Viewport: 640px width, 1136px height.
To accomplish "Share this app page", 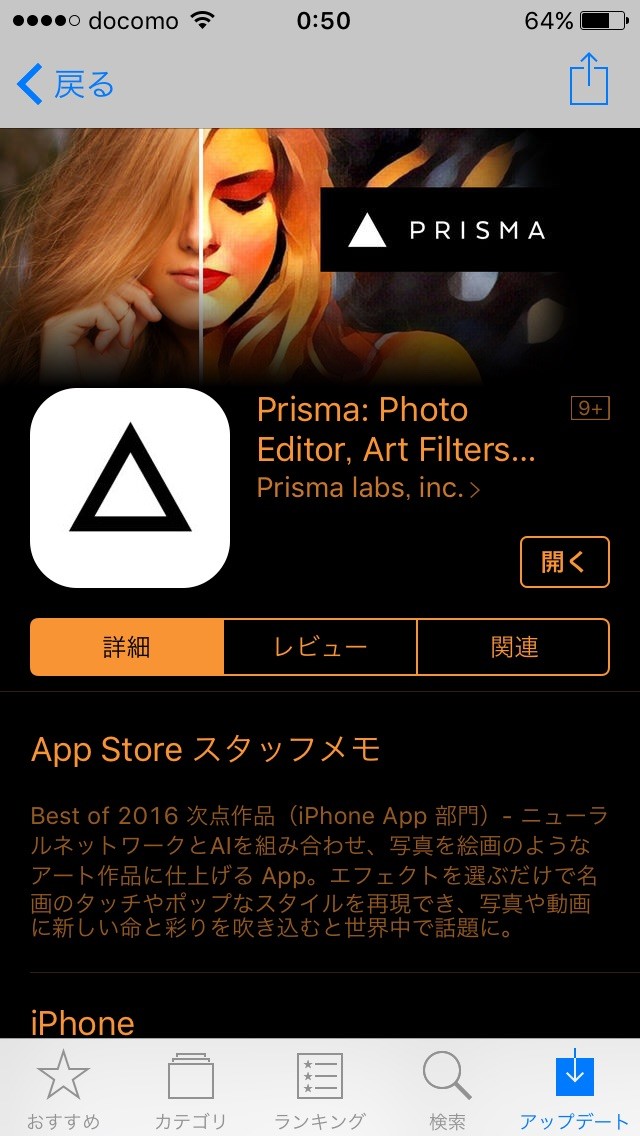I will (x=588, y=79).
